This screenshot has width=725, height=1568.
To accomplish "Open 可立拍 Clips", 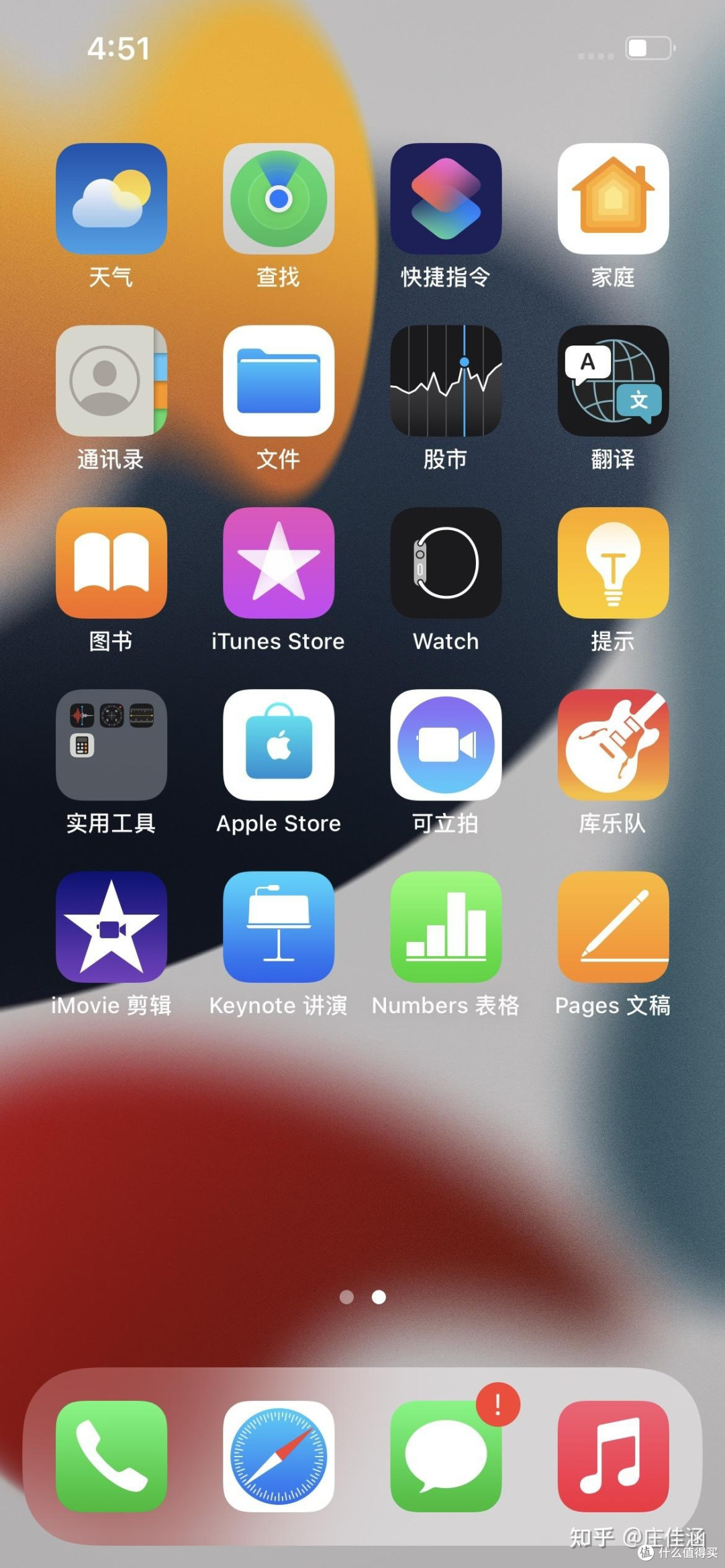I will click(x=445, y=746).
